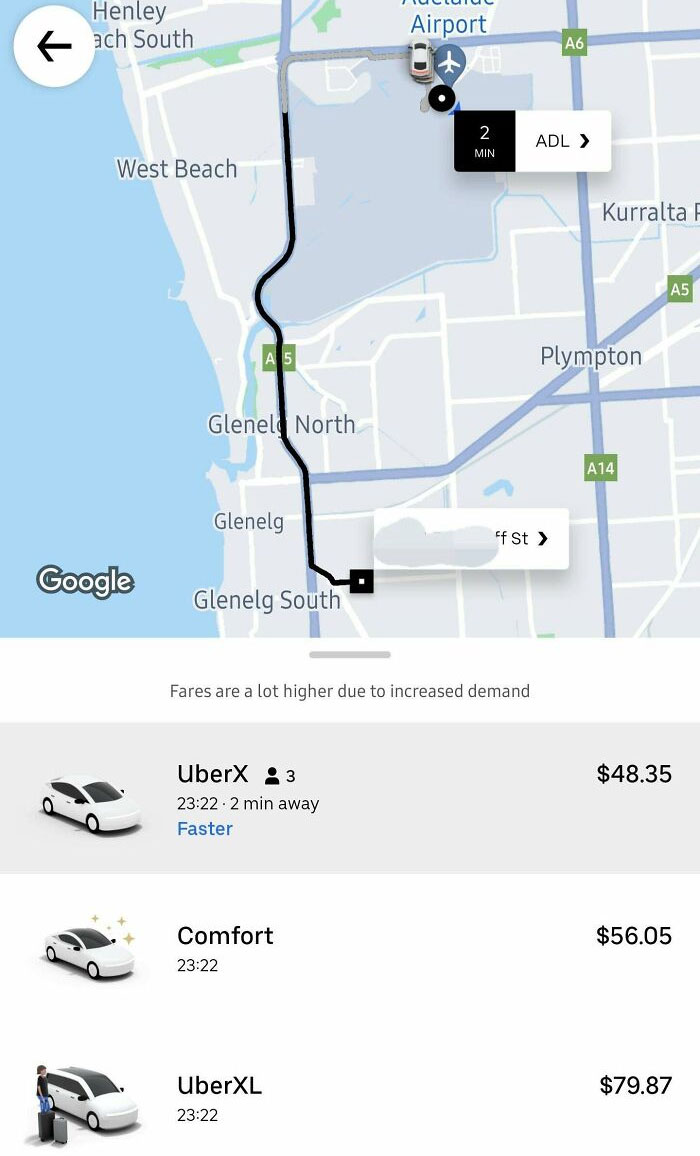Viewport: 700px width, 1156px height.
Task: Pick the UberXL ride option
Action: coord(350,1098)
